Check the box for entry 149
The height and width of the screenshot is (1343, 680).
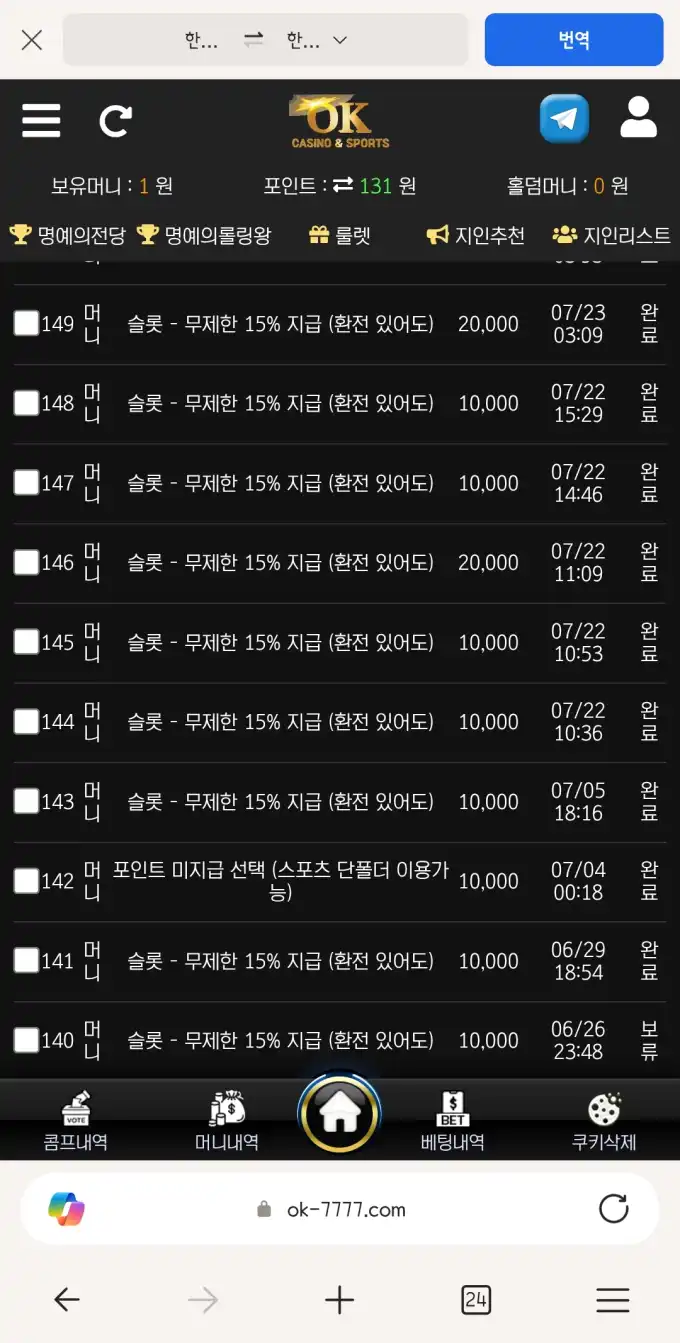pos(26,323)
